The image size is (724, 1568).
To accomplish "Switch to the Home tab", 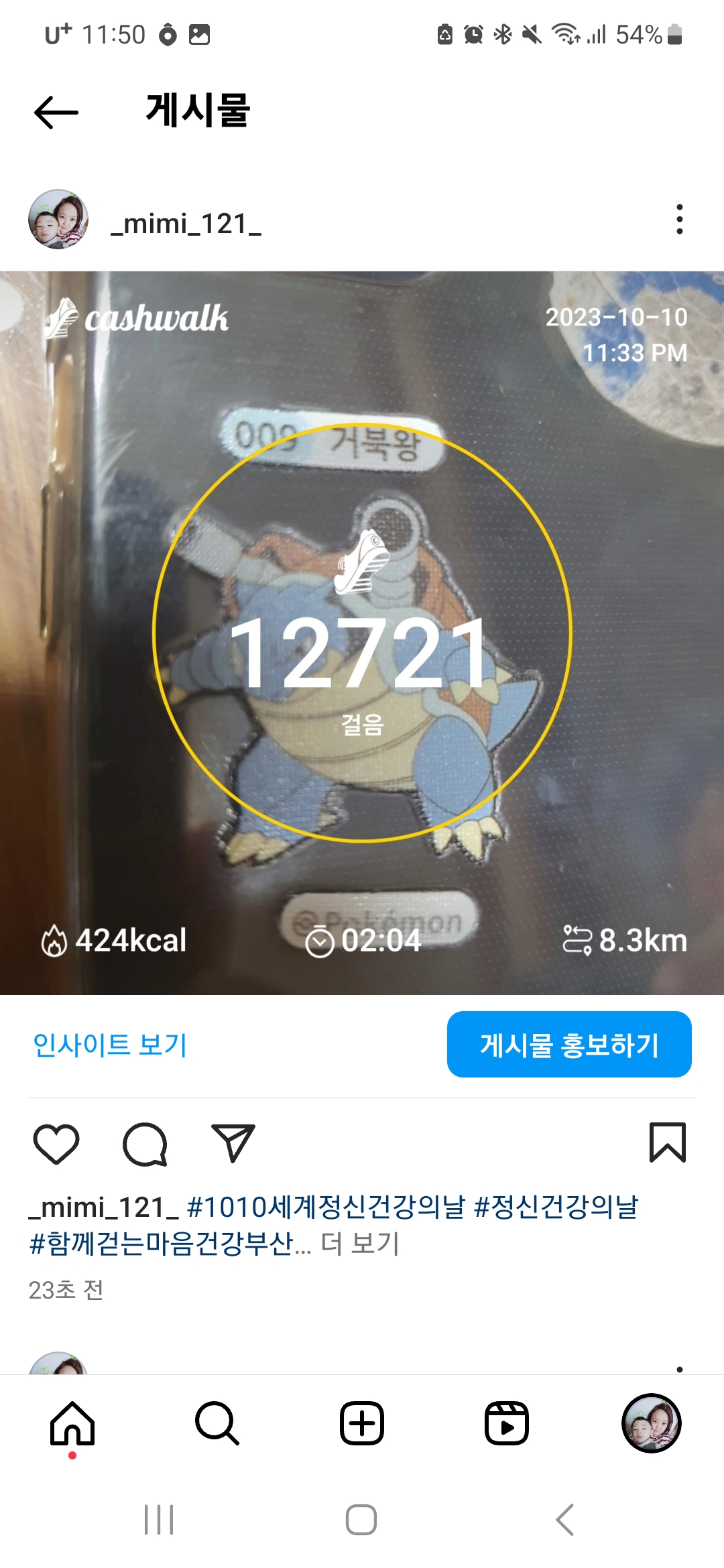I will coord(72,1423).
